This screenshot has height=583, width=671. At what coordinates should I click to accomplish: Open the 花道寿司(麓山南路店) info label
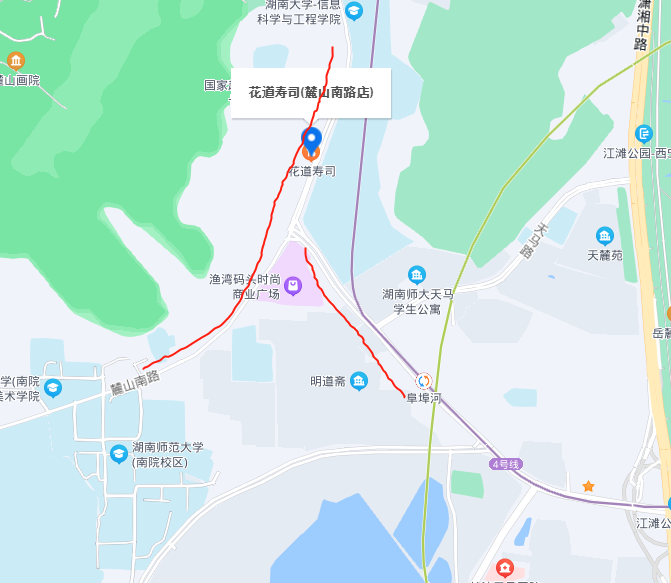click(x=311, y=92)
